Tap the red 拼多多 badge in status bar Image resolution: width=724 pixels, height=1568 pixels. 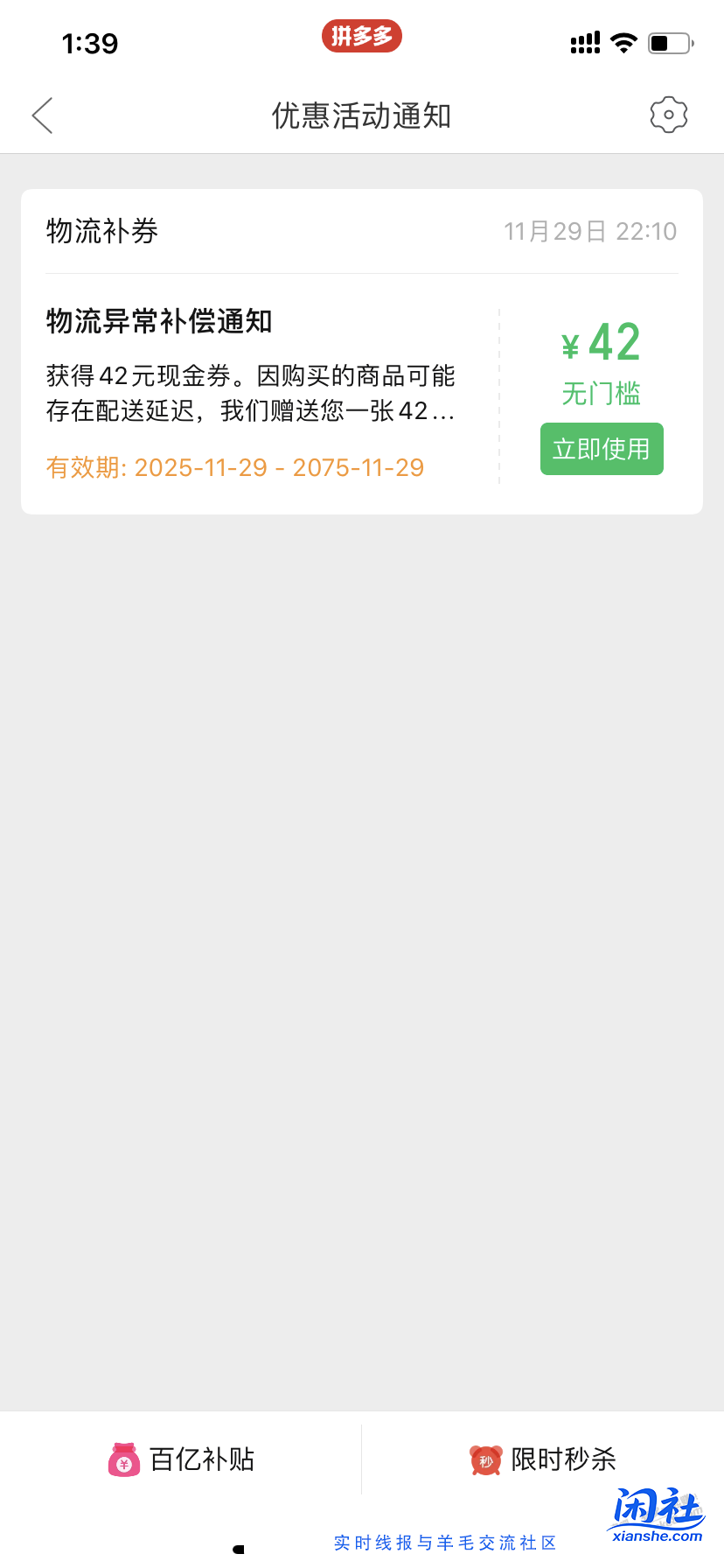click(361, 37)
